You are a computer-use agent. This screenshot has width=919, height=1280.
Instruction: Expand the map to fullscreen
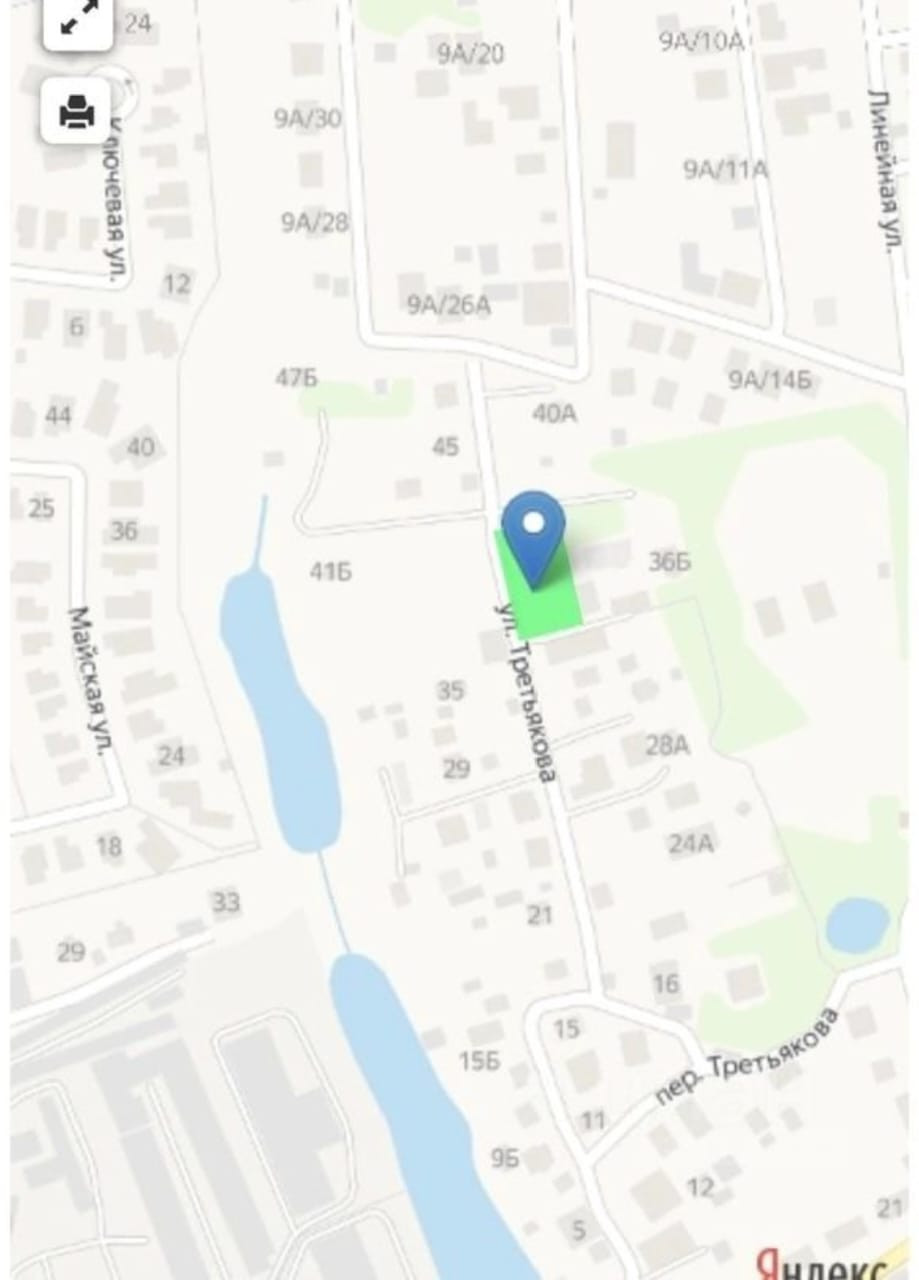[77, 20]
